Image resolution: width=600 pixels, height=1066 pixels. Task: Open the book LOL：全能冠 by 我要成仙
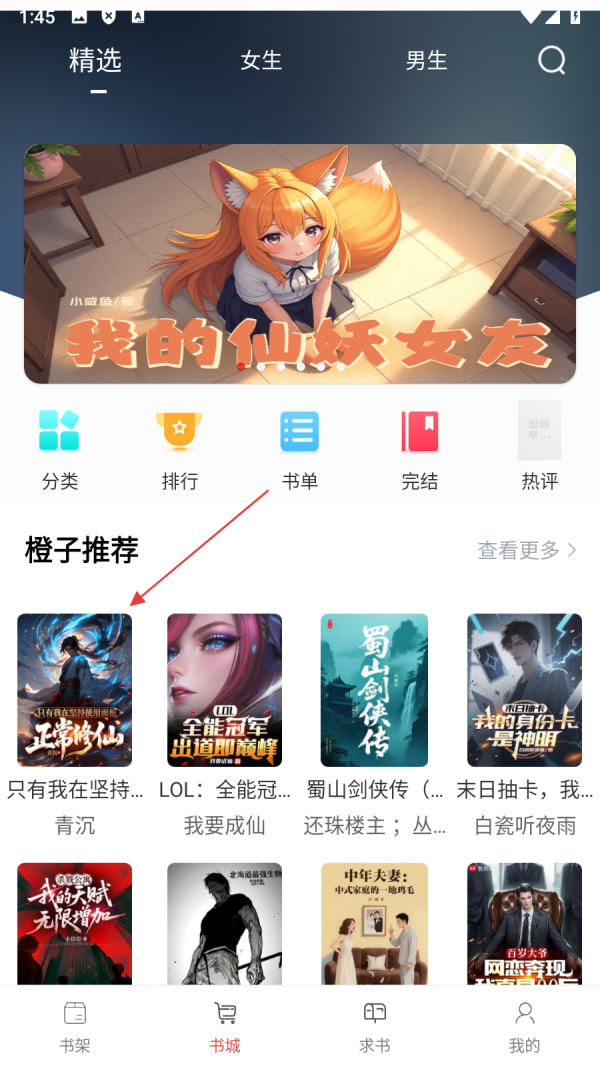[225, 690]
